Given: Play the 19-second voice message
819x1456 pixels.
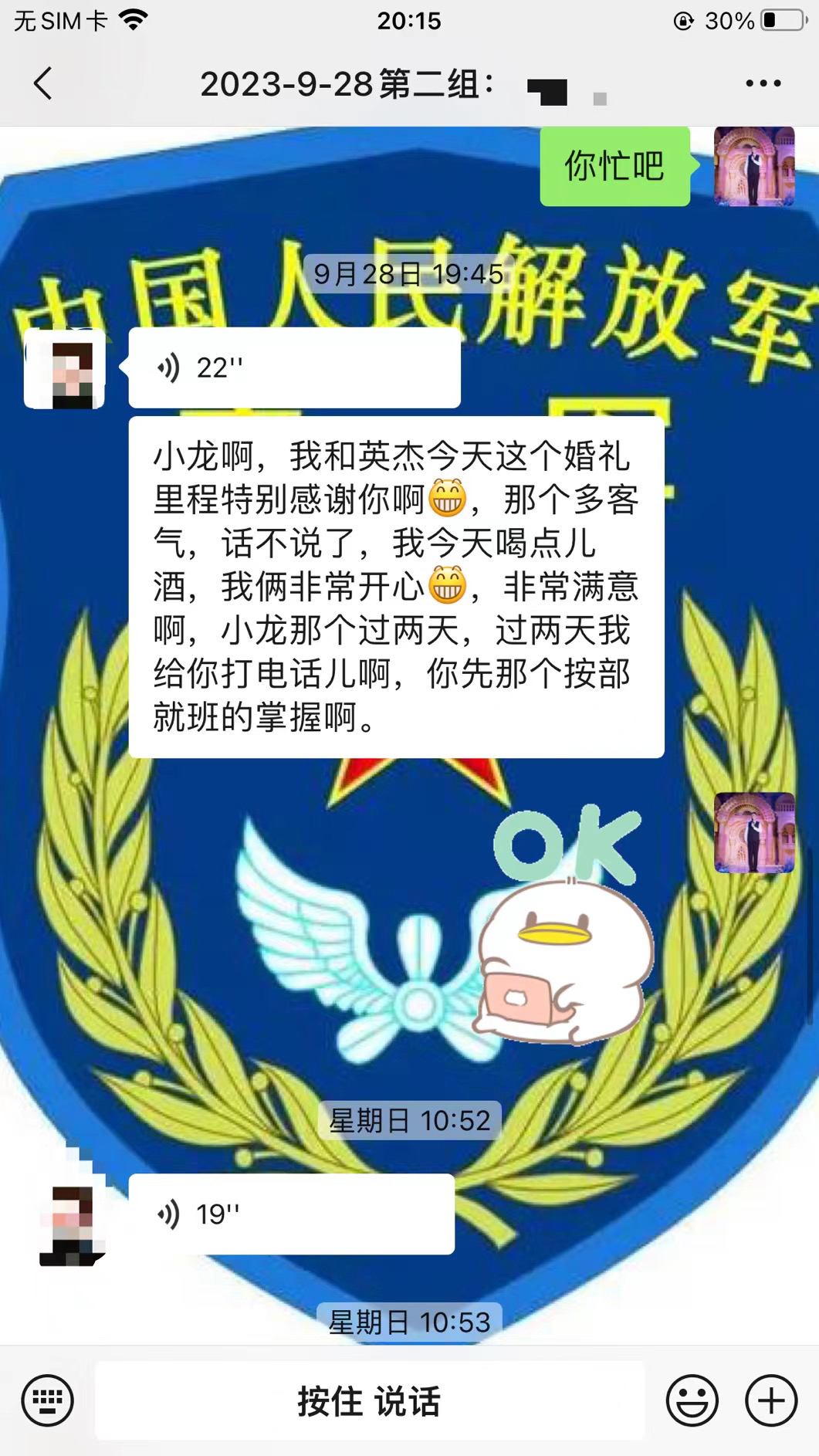Looking at the screenshot, I should click(x=291, y=1214).
